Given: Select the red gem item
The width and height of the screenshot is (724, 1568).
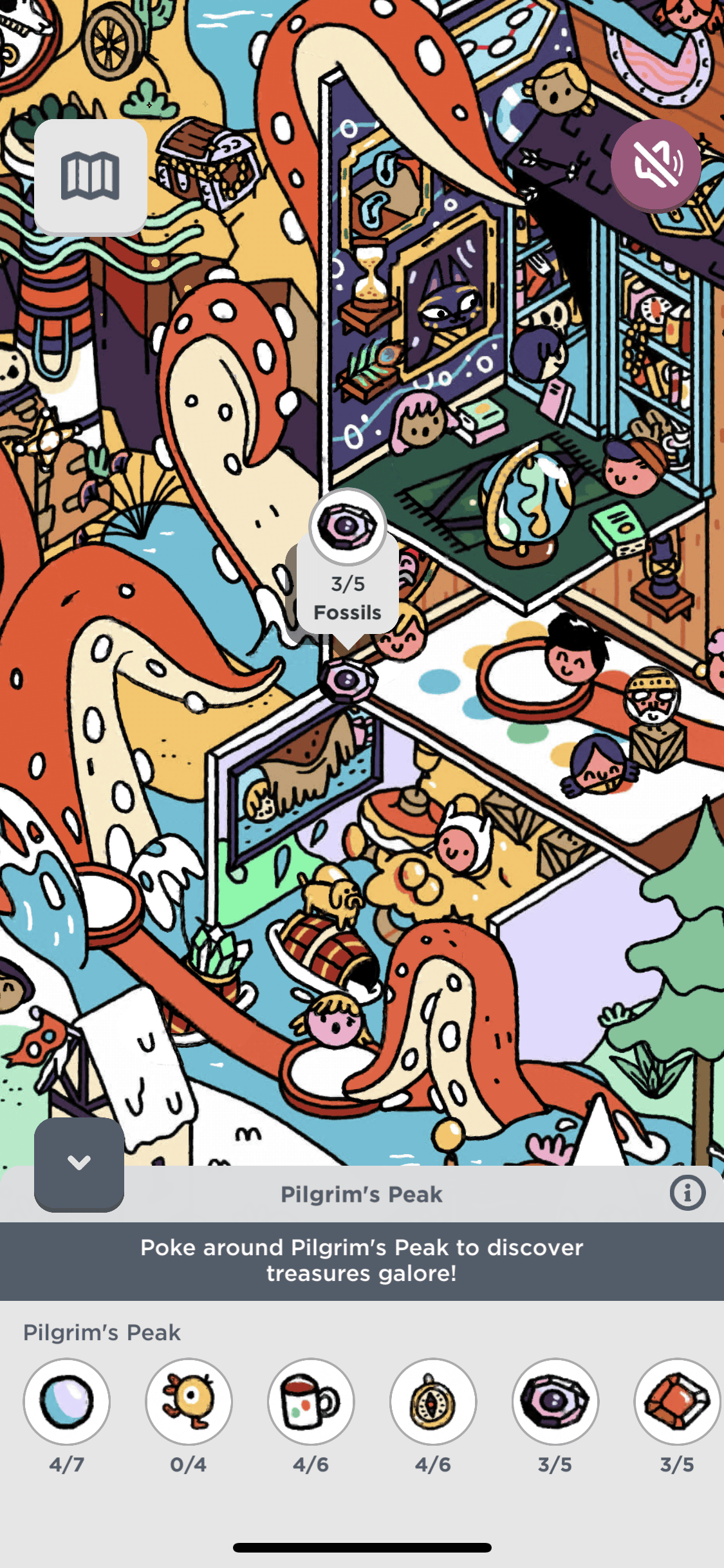Looking at the screenshot, I should point(676,1401).
